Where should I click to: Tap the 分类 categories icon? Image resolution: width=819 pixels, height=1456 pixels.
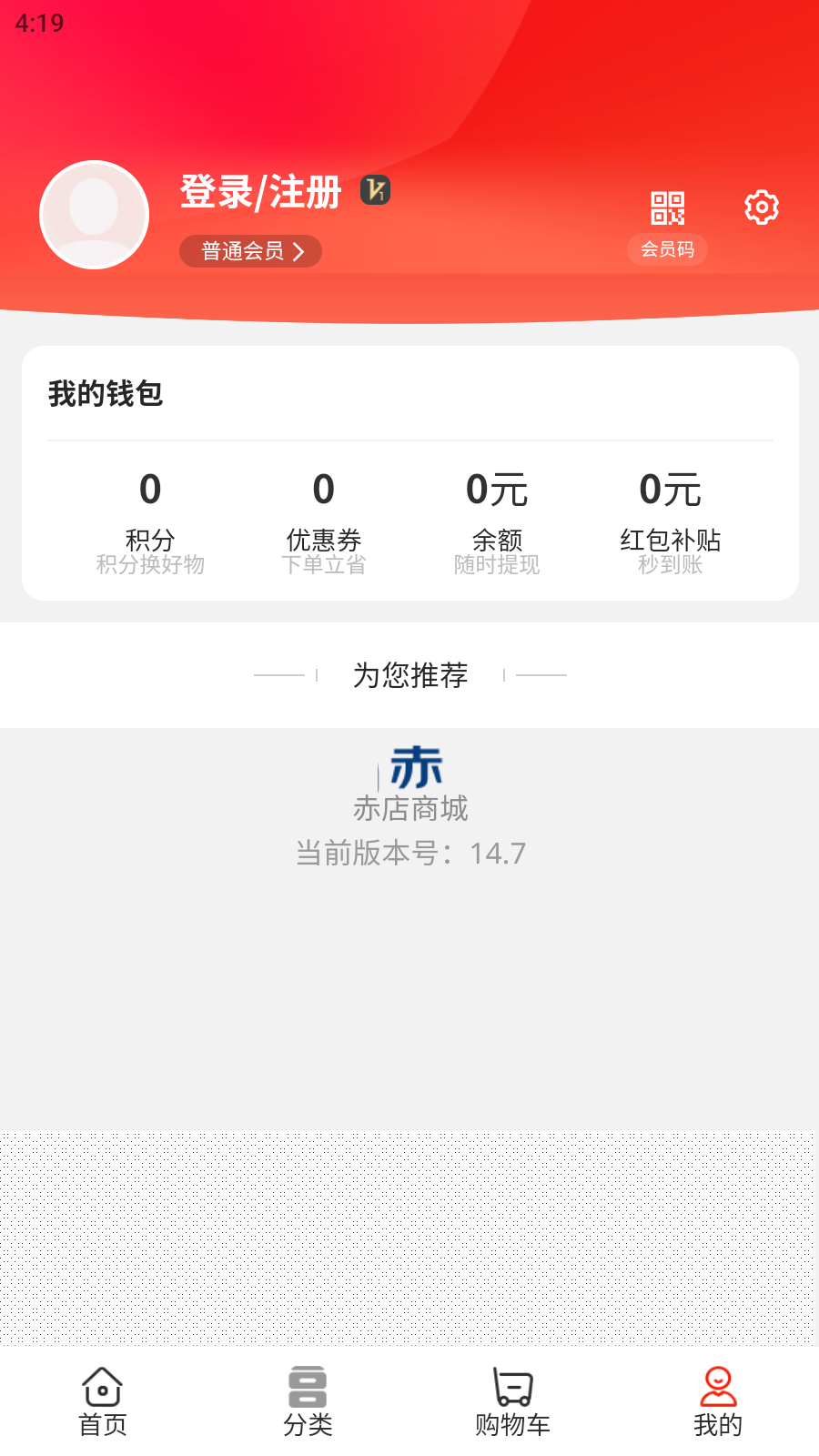pyautogui.click(x=308, y=1387)
